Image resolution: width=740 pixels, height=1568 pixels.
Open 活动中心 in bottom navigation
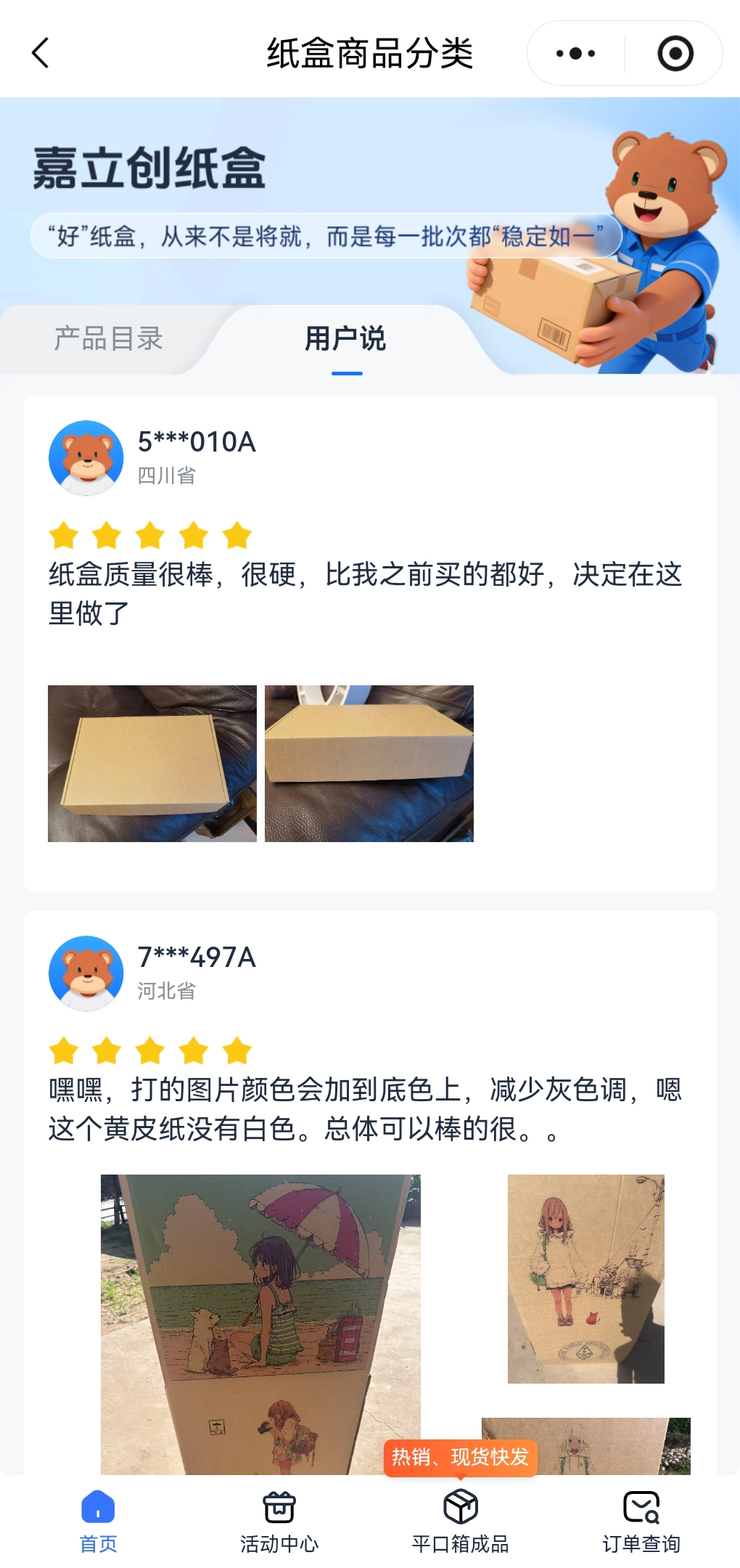[279, 1519]
